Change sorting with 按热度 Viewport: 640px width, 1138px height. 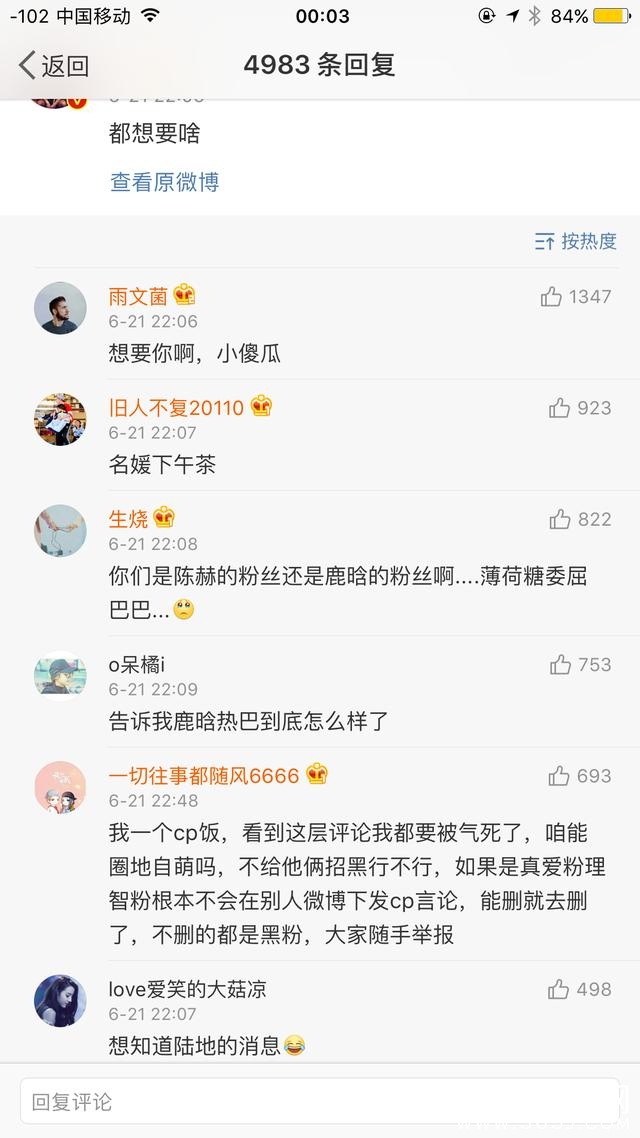tap(576, 241)
